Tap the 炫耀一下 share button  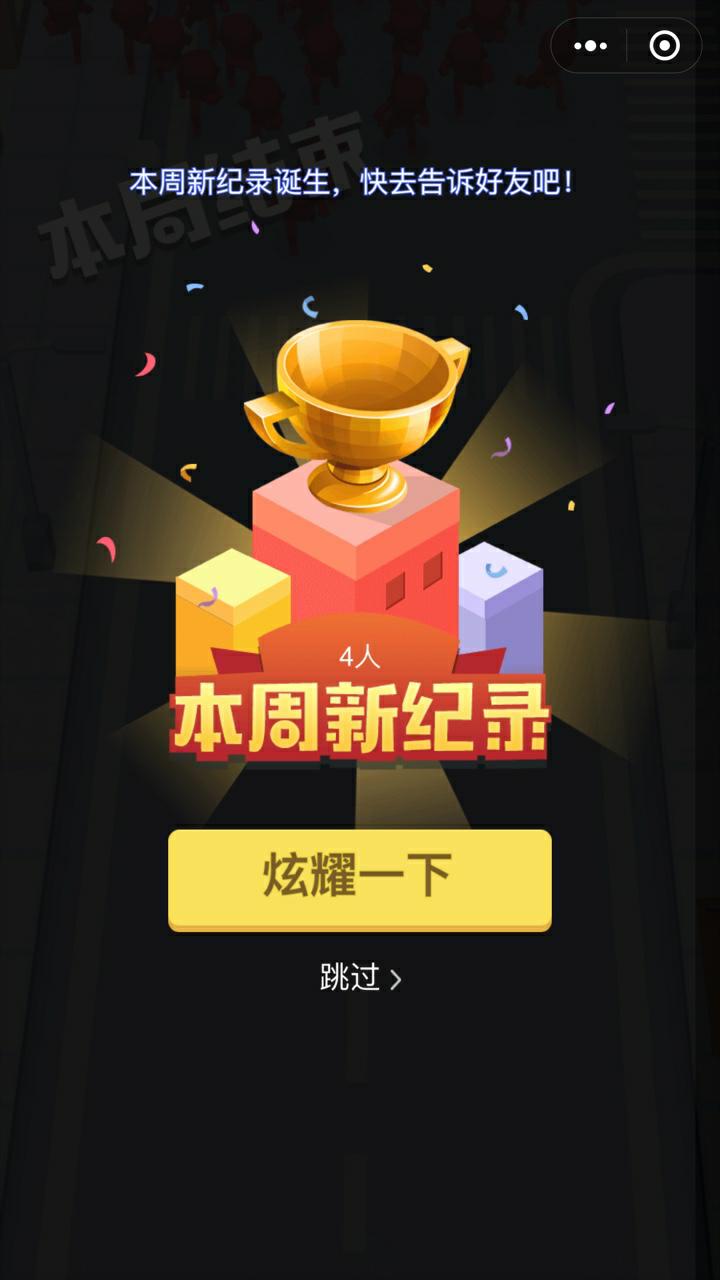[x=359, y=877]
